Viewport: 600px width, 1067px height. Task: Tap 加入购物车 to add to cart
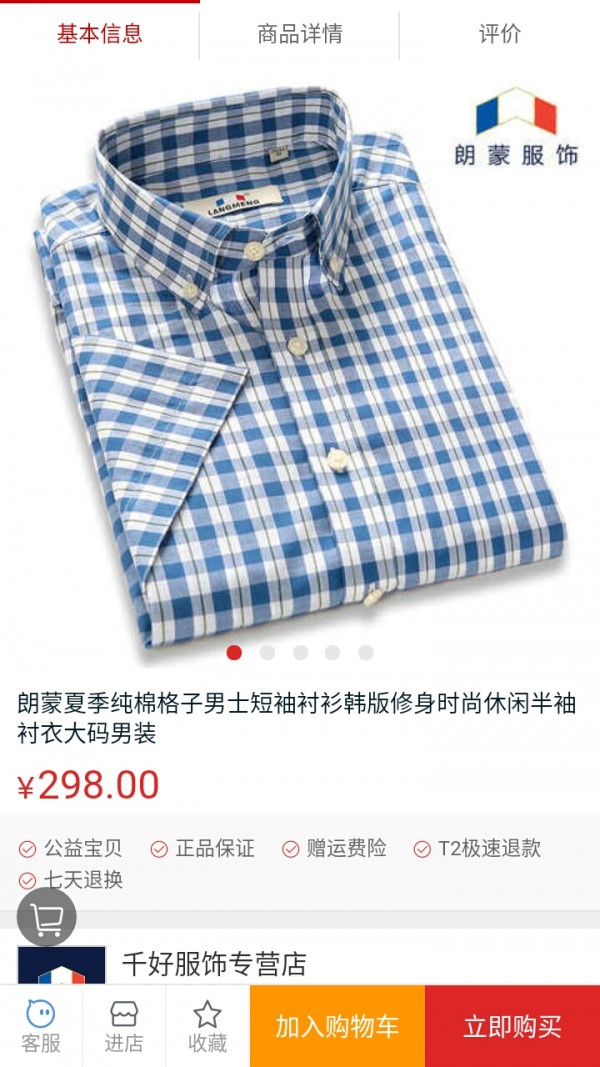click(337, 1026)
